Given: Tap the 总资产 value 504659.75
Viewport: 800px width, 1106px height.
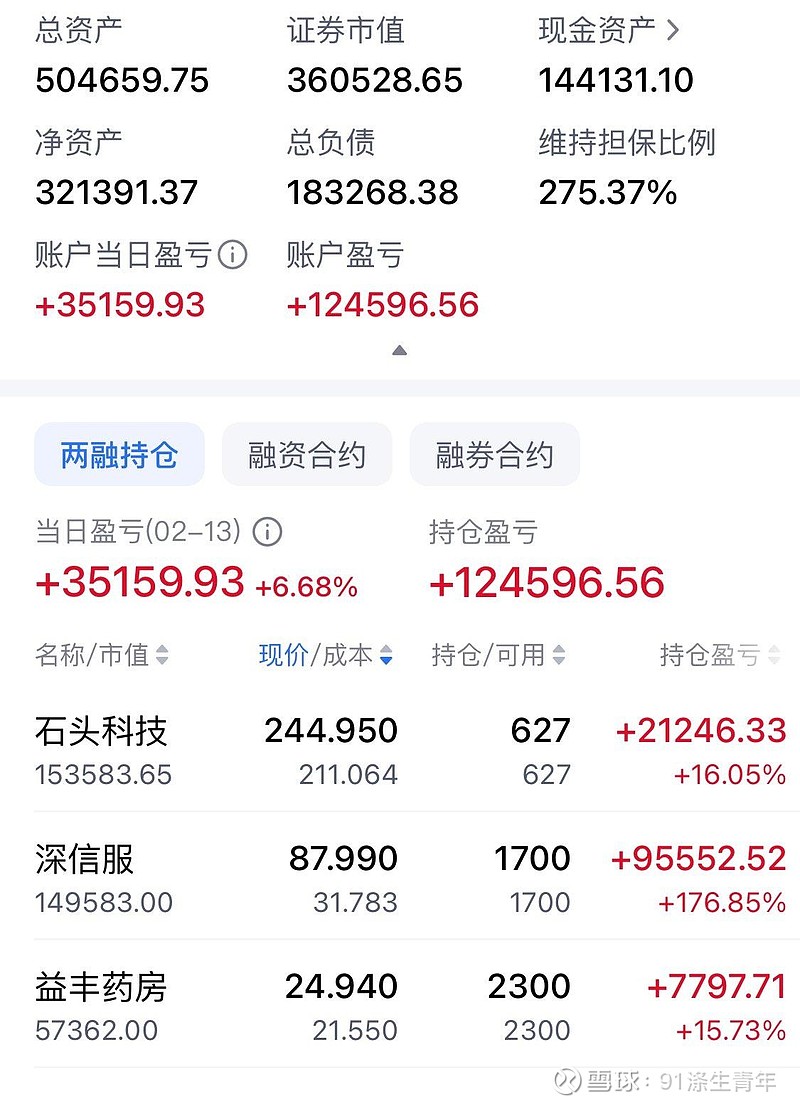Looking at the screenshot, I should [x=122, y=80].
